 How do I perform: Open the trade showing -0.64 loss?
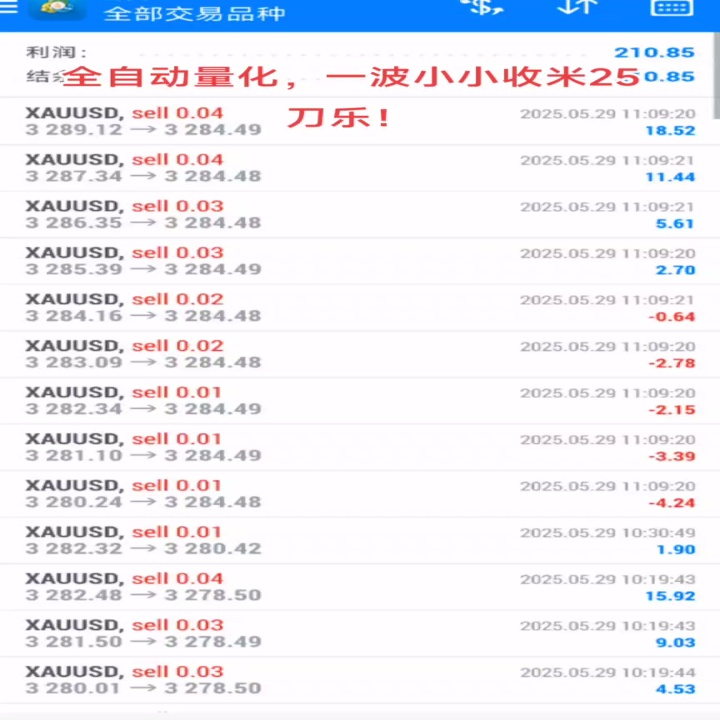click(x=360, y=308)
